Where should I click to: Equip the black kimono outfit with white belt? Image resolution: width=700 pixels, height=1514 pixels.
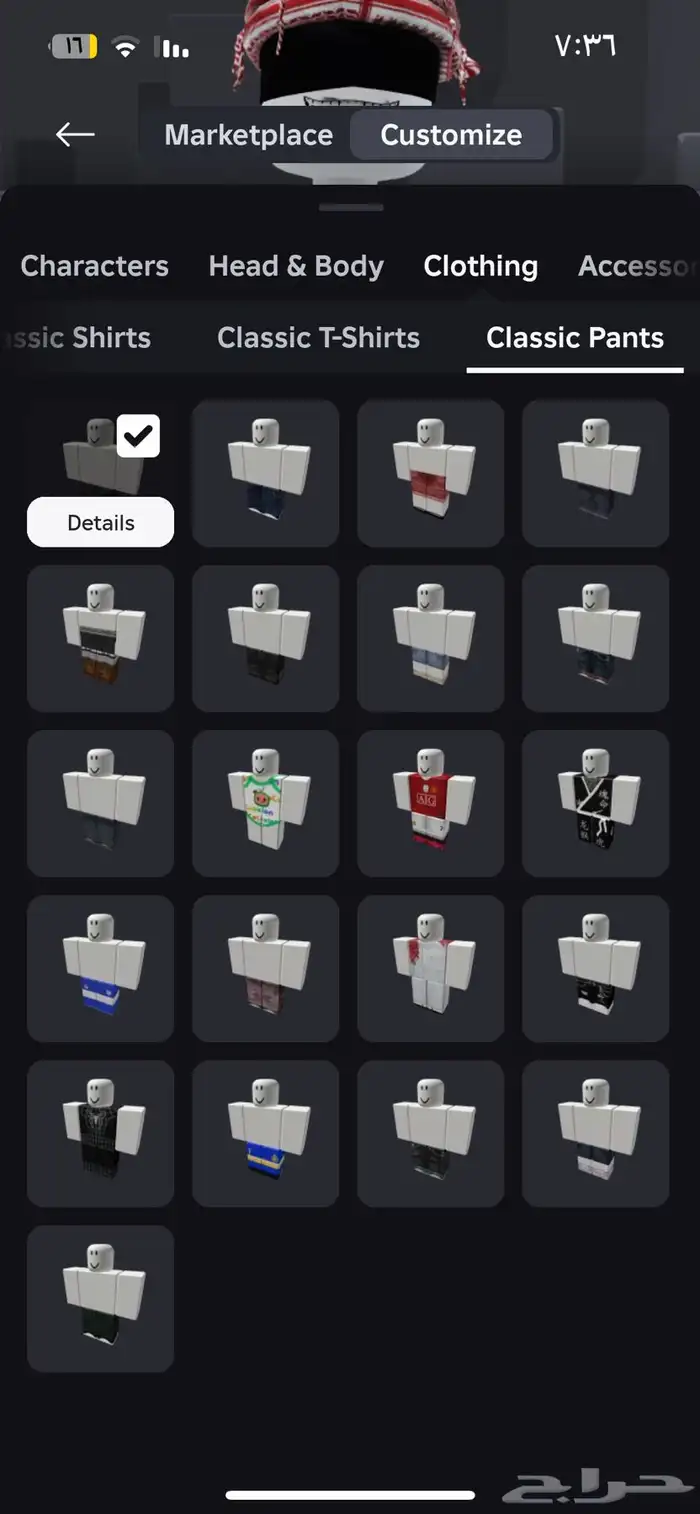click(x=595, y=803)
